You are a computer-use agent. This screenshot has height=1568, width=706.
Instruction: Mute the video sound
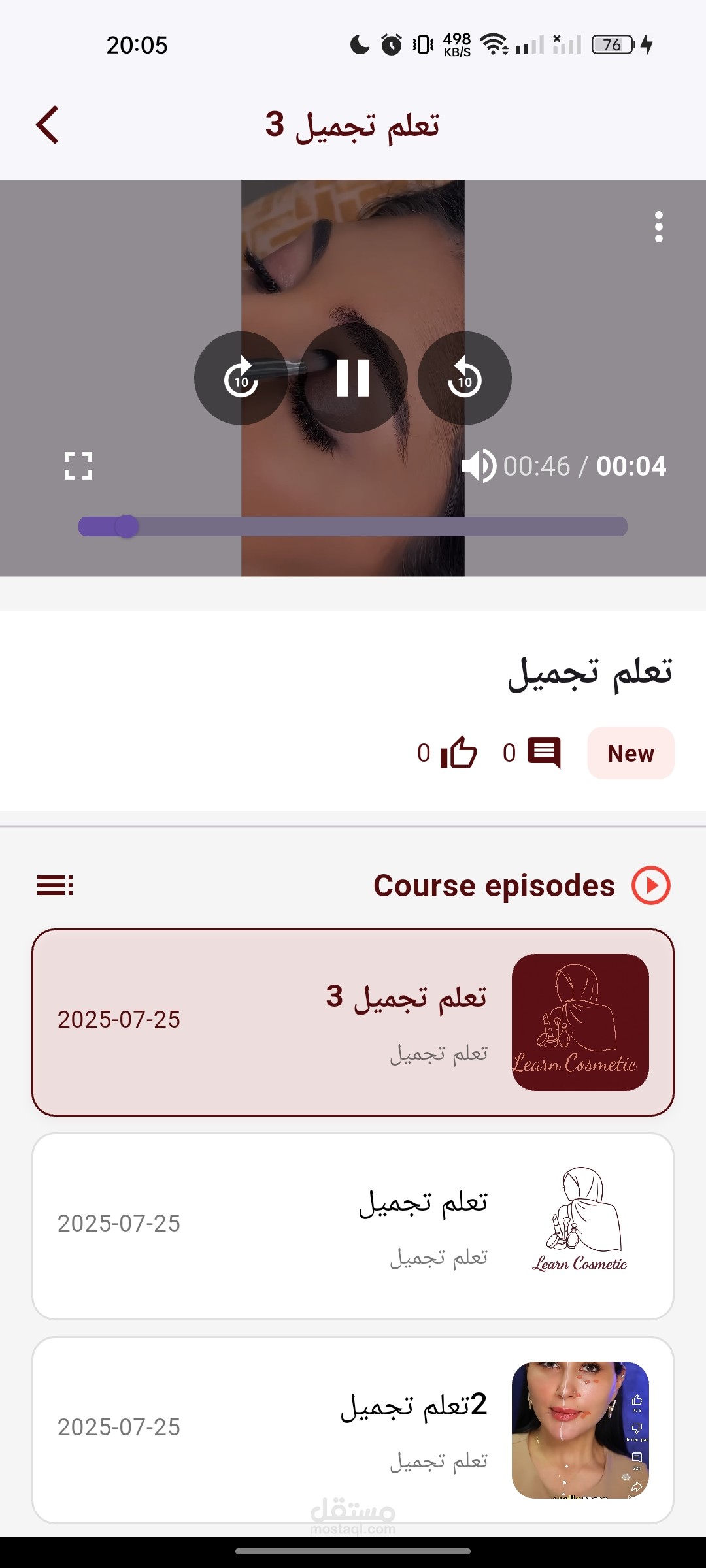coord(479,466)
